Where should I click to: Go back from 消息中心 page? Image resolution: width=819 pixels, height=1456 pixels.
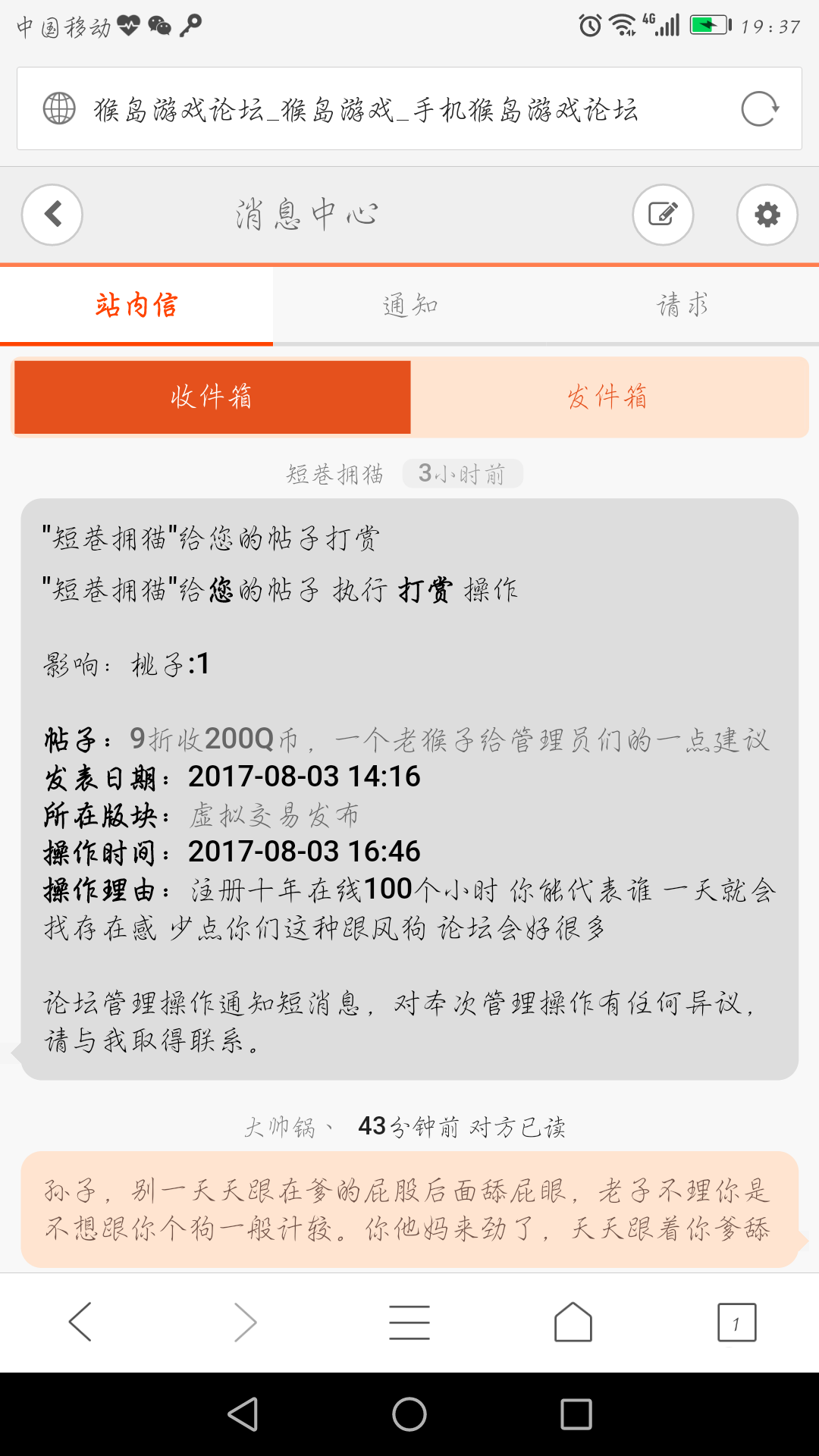coord(52,215)
